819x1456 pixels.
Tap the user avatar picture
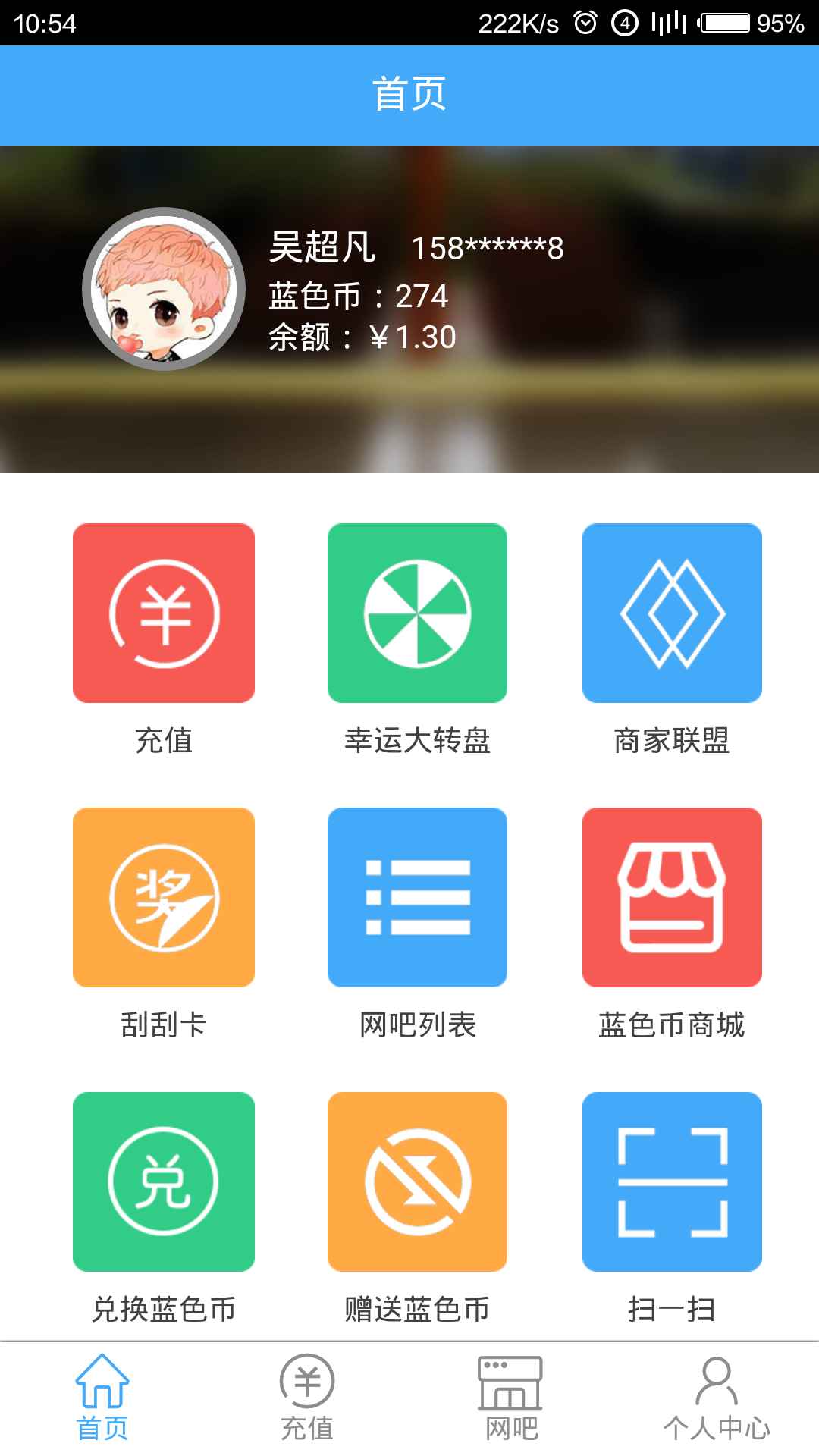(x=164, y=289)
